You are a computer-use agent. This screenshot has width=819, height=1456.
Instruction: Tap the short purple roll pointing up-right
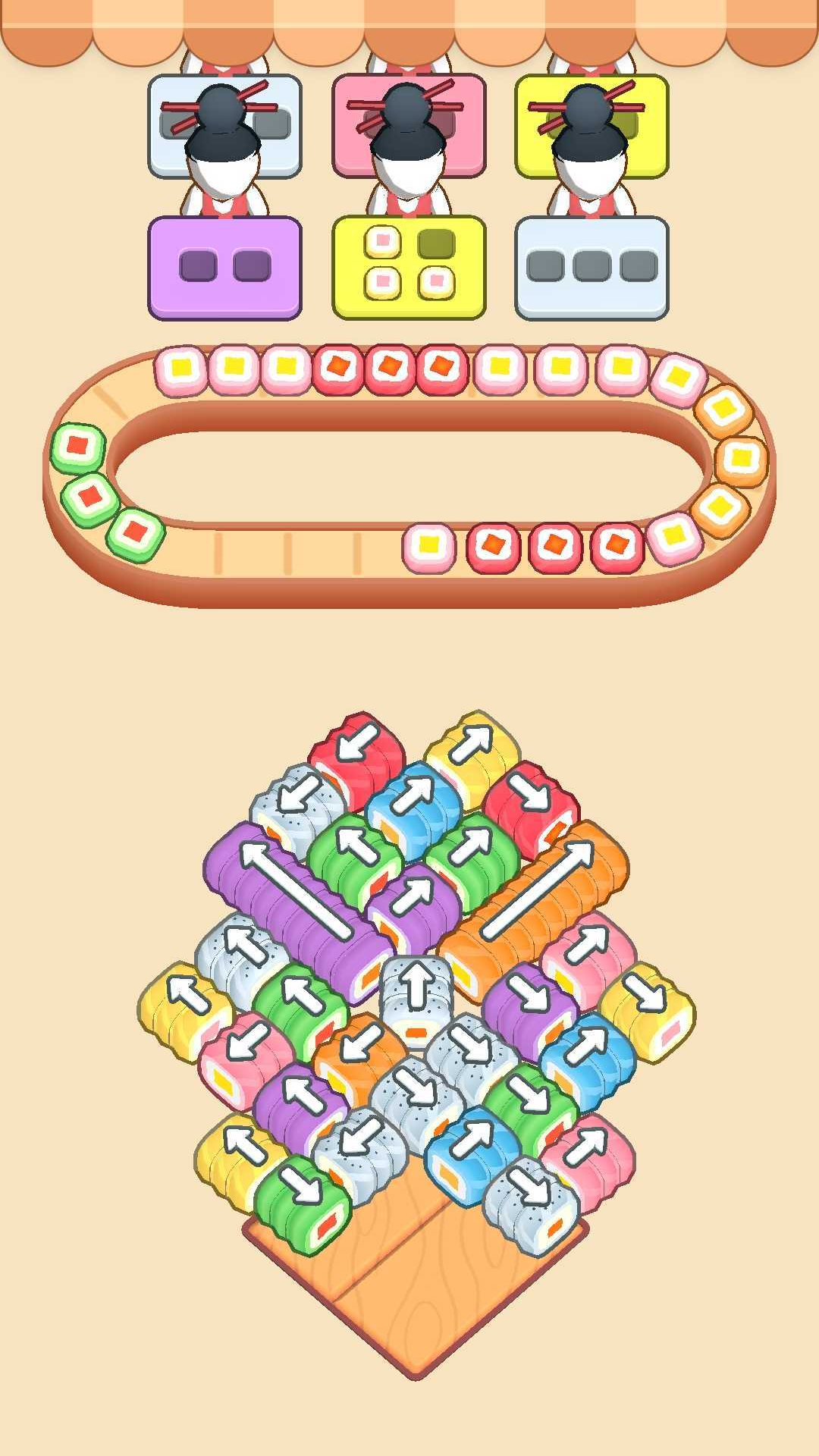[413, 908]
